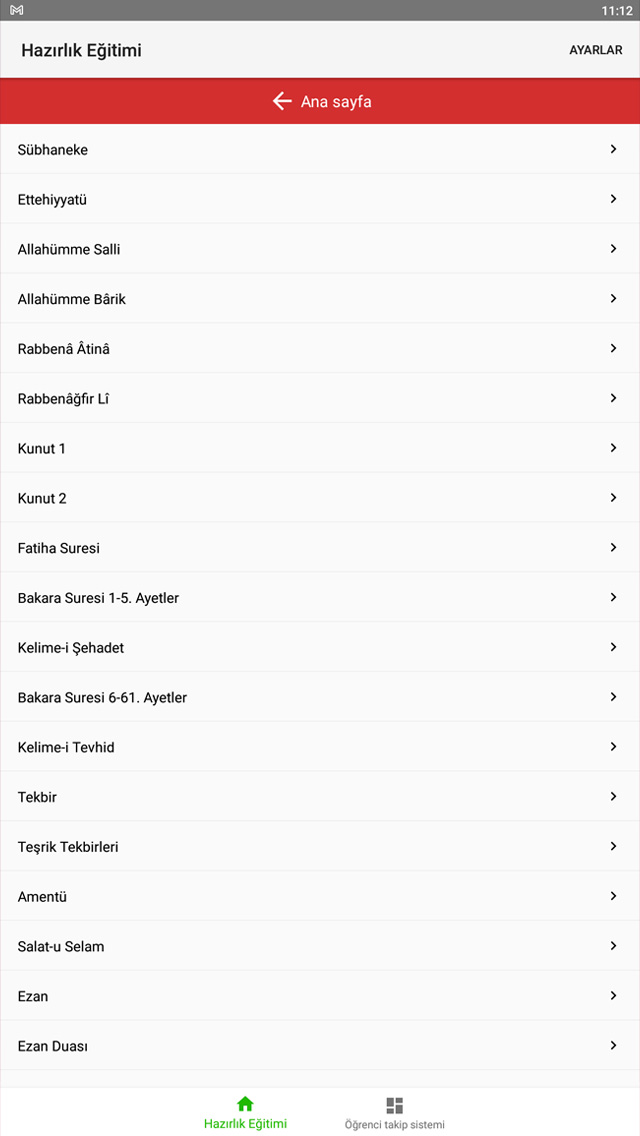Open Salat-u Selam

click(320, 946)
